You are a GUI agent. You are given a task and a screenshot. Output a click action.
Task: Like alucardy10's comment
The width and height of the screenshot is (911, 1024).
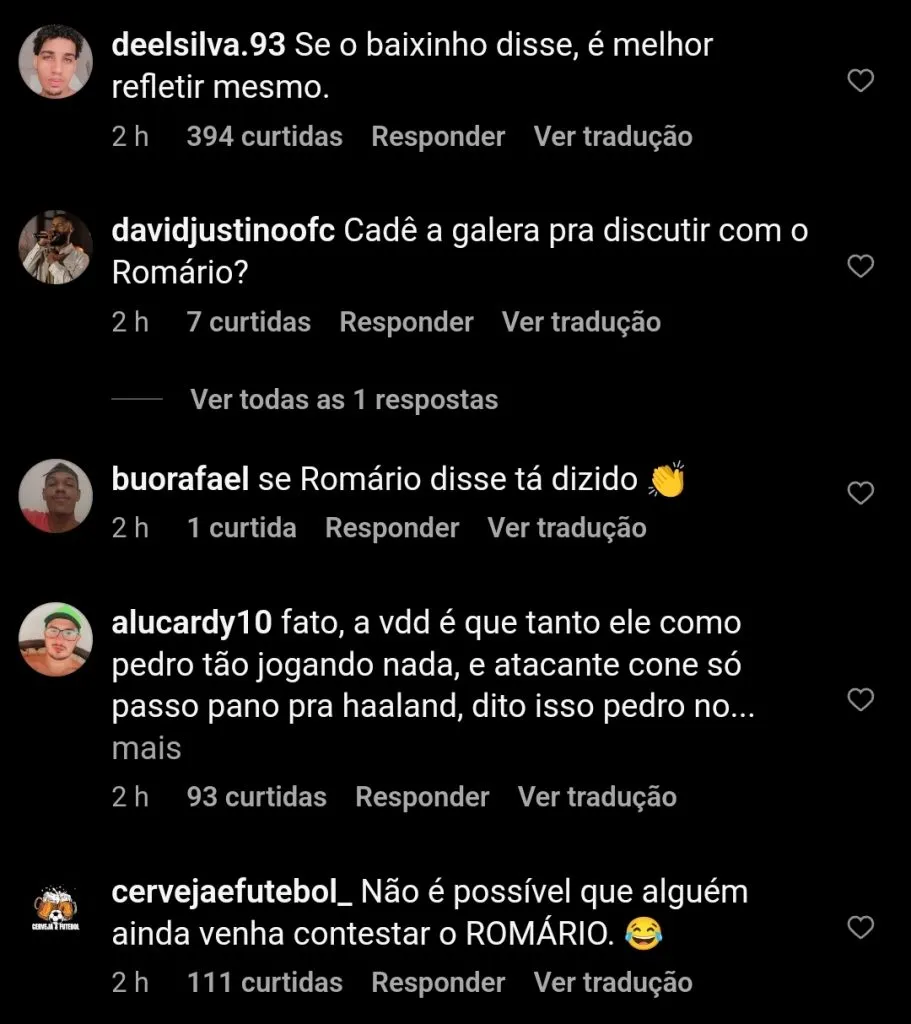860,699
